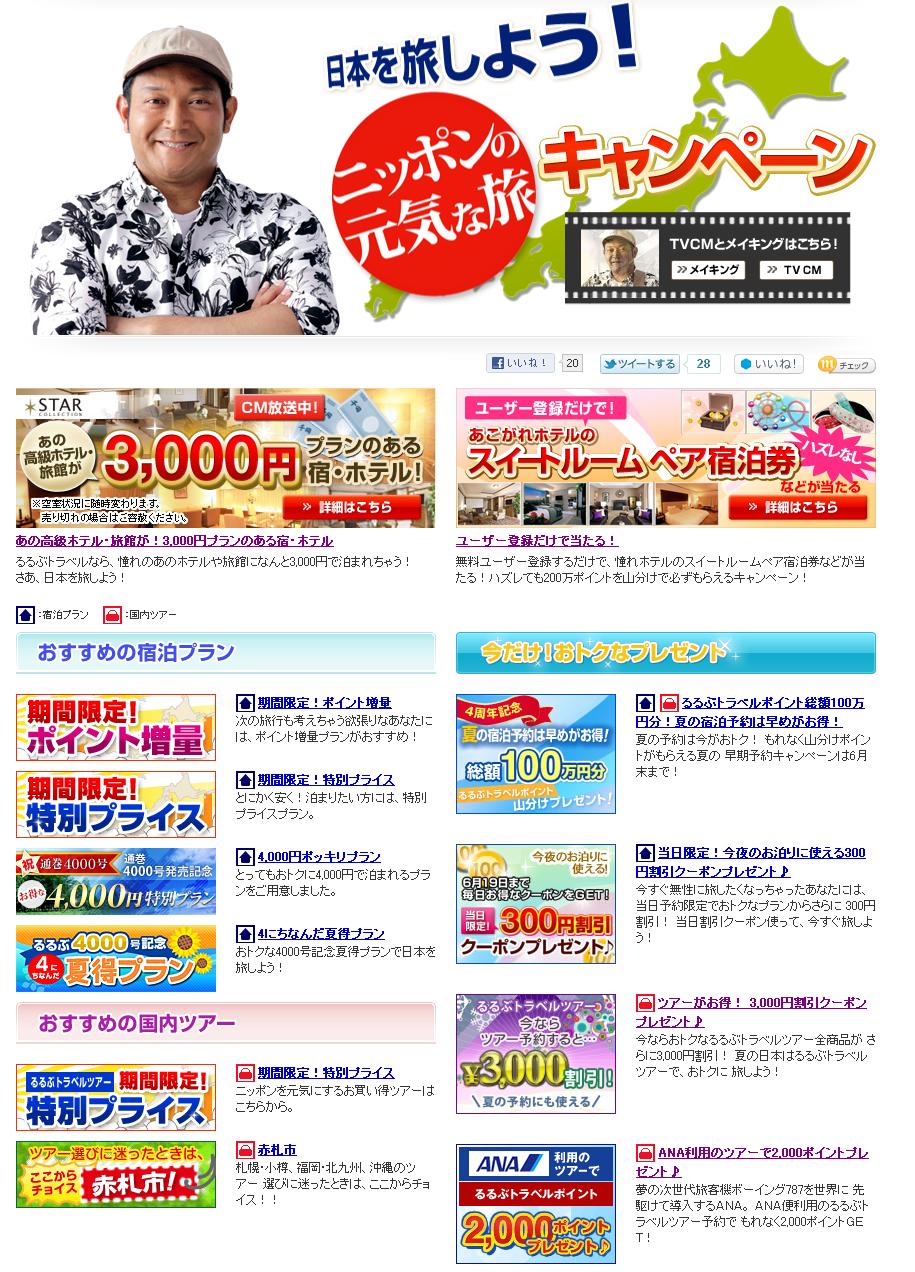Open the 宿泊プラン 特別プライス banner
The image size is (915, 1272).
[x=116, y=804]
